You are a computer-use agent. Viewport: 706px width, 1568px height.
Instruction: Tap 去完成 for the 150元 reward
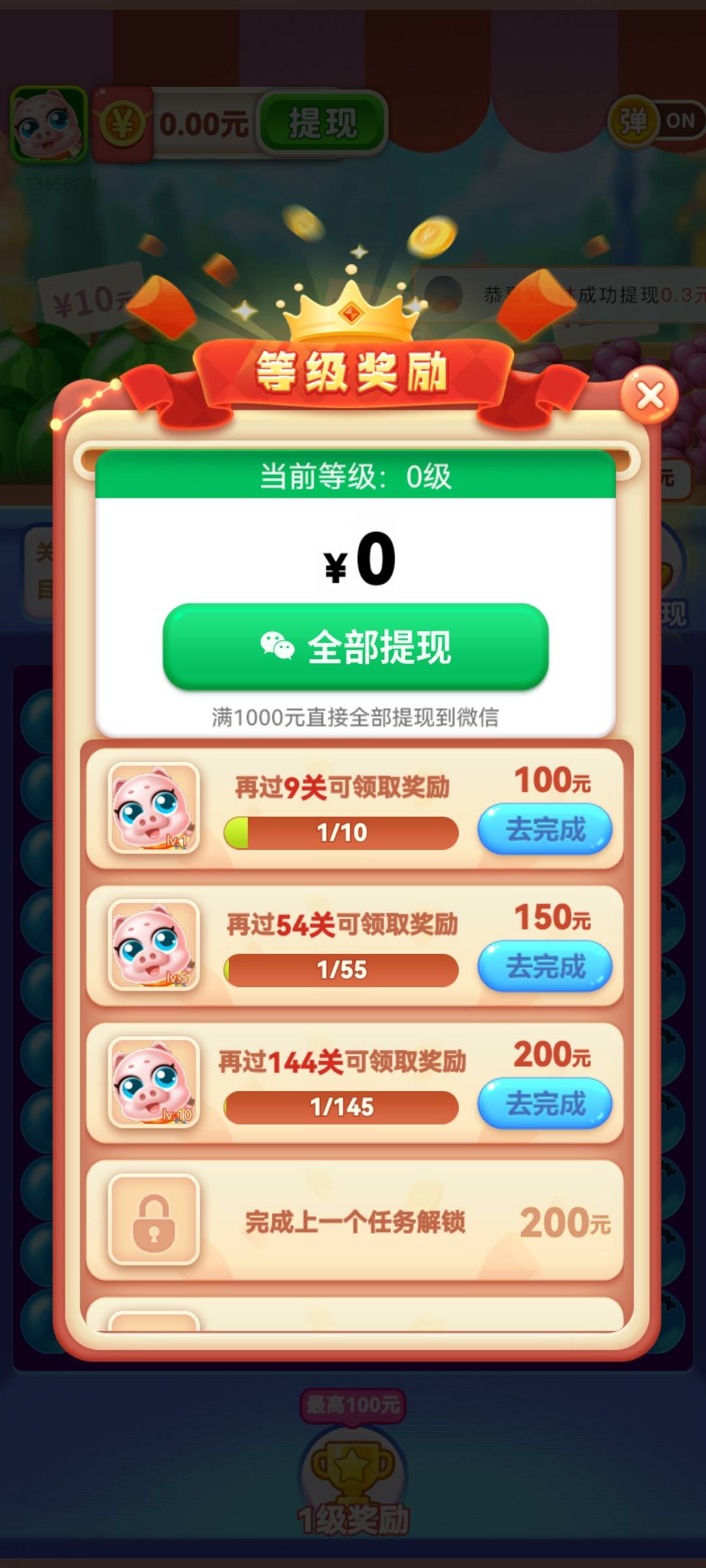pyautogui.click(x=545, y=966)
